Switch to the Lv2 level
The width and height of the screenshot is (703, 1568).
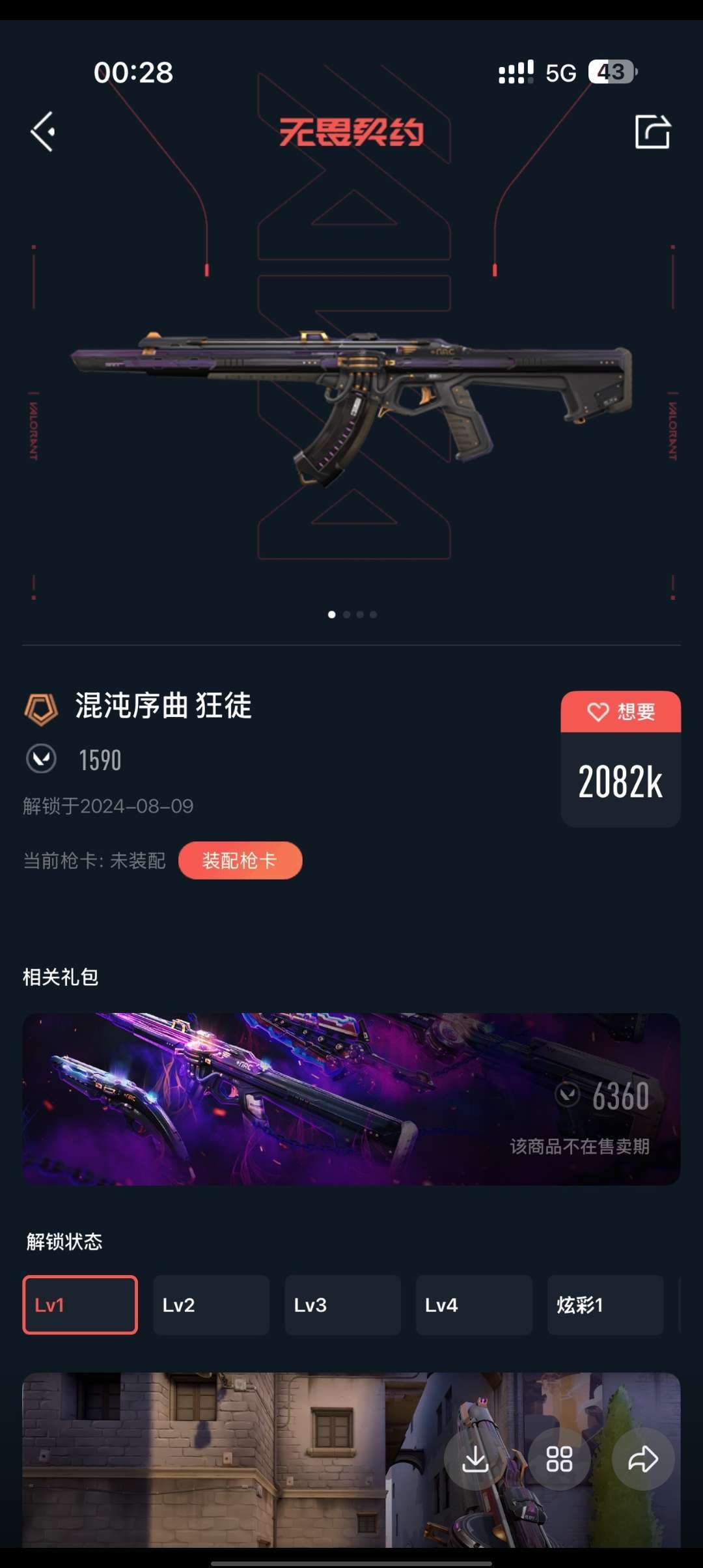pyautogui.click(x=211, y=1305)
